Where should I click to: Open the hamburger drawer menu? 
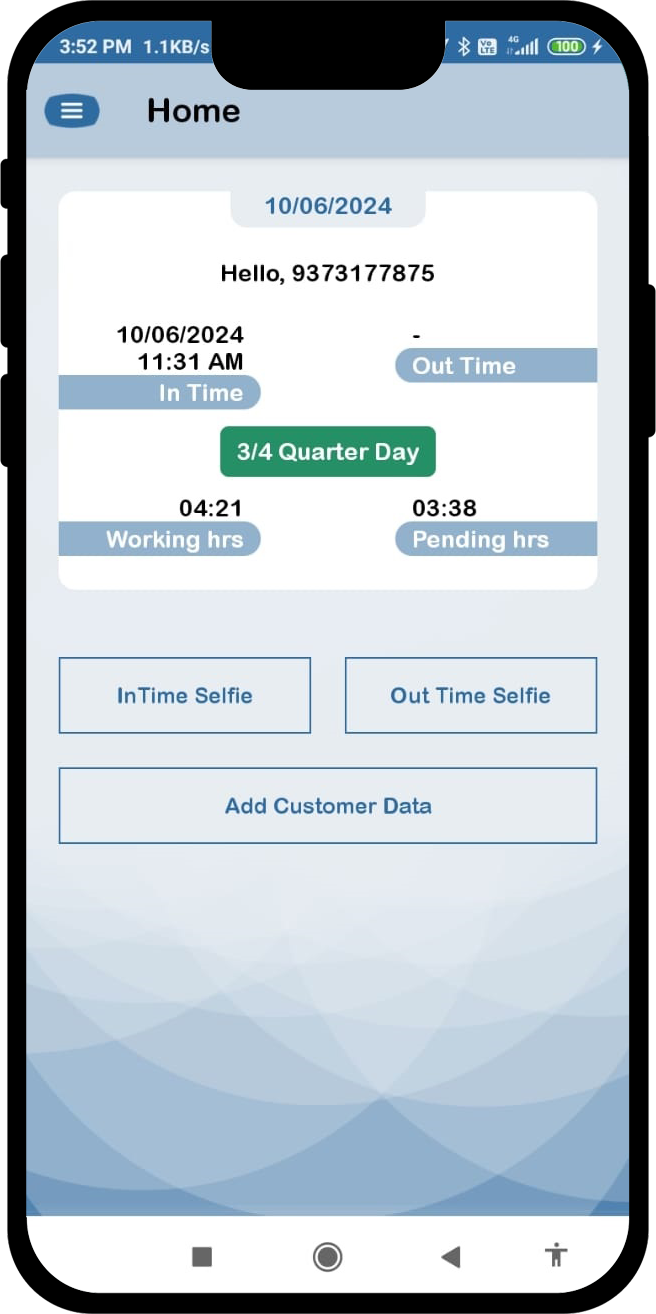72,110
